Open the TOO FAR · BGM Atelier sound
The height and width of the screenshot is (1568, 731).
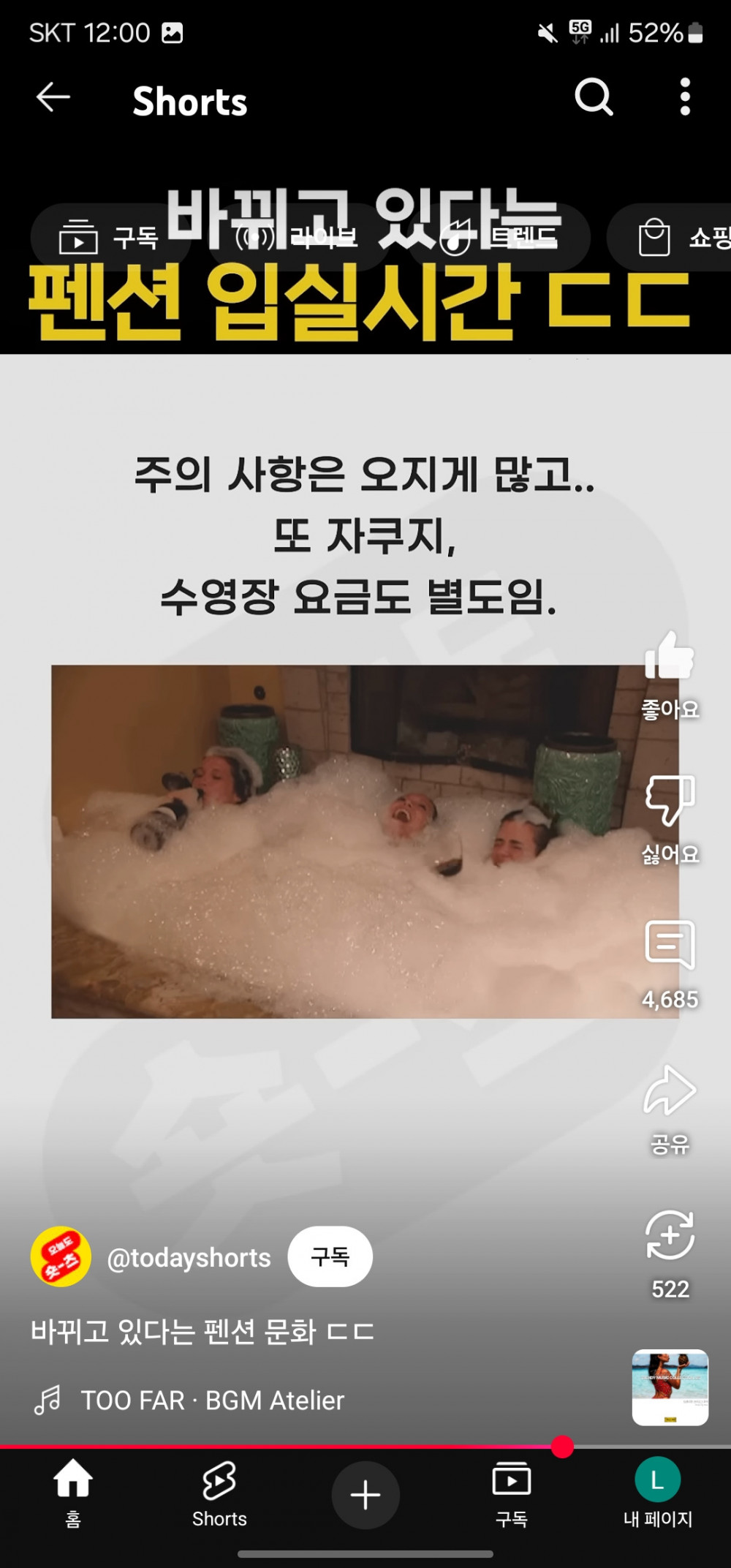tap(212, 1400)
